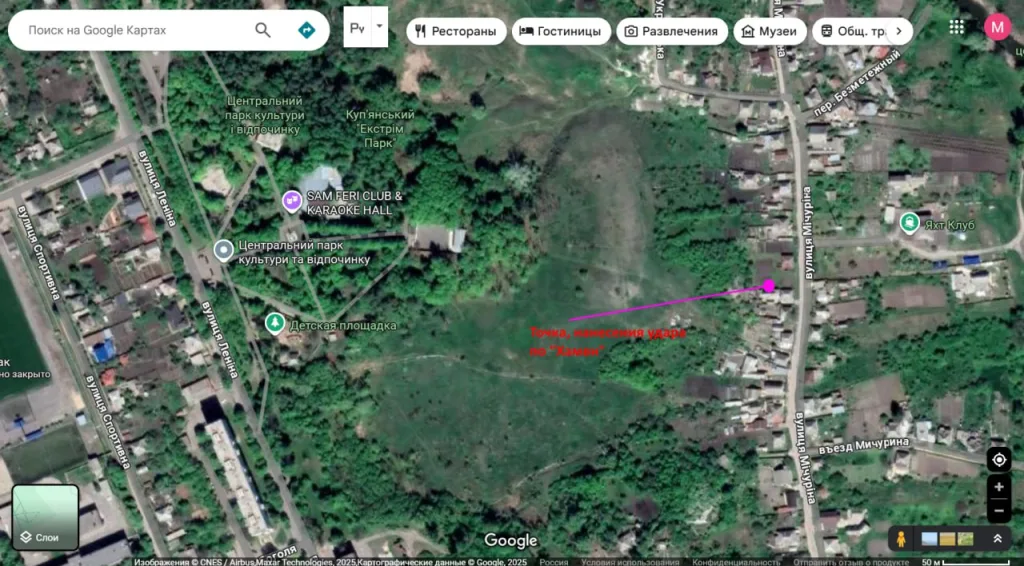Open the Яхт Клуб place marker

909,223
